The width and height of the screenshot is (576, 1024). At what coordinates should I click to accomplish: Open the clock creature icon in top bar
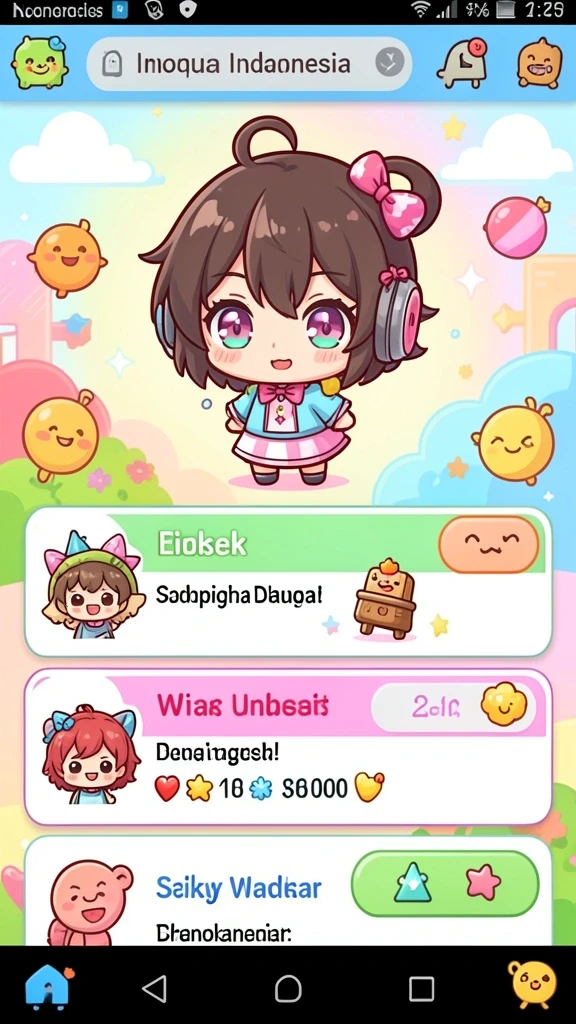pos(462,63)
